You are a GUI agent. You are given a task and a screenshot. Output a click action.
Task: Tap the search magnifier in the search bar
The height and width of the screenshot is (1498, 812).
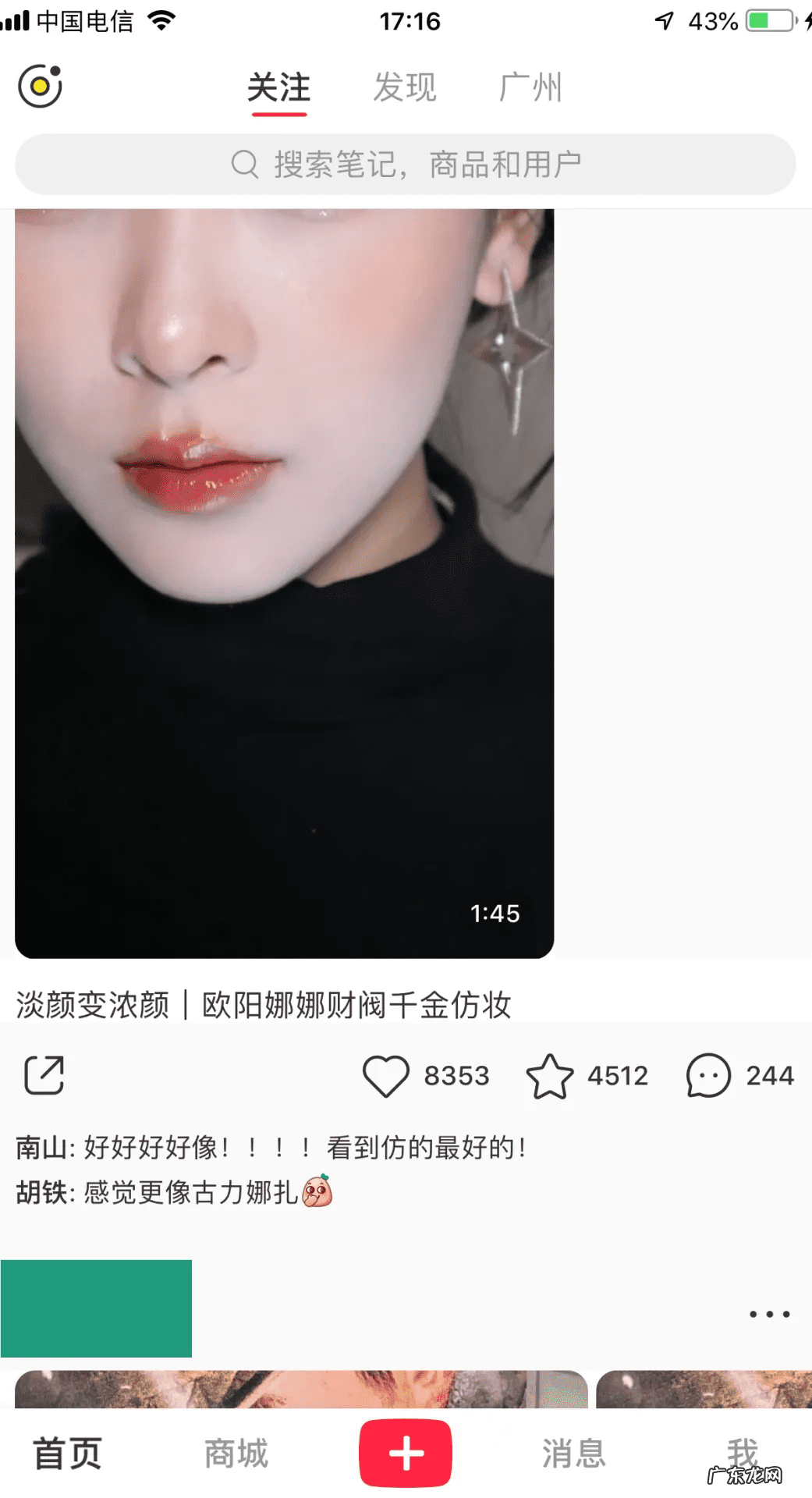pyautogui.click(x=243, y=163)
